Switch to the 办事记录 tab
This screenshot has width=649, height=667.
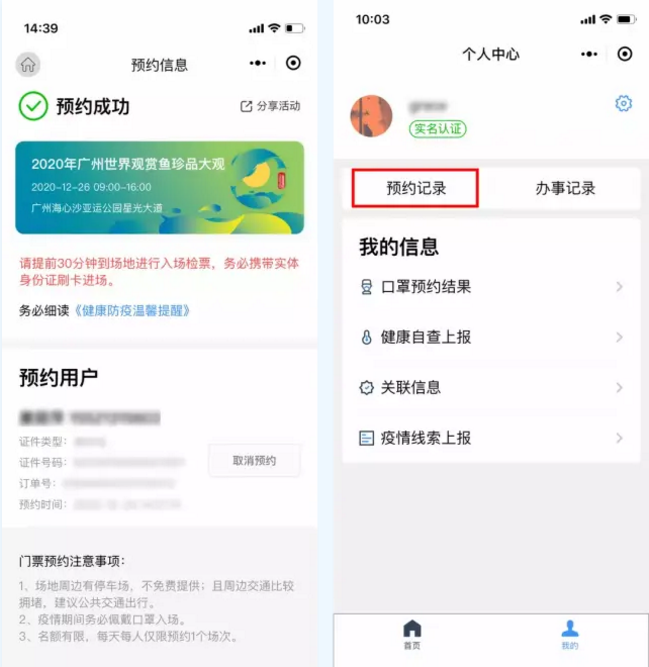coord(565,188)
